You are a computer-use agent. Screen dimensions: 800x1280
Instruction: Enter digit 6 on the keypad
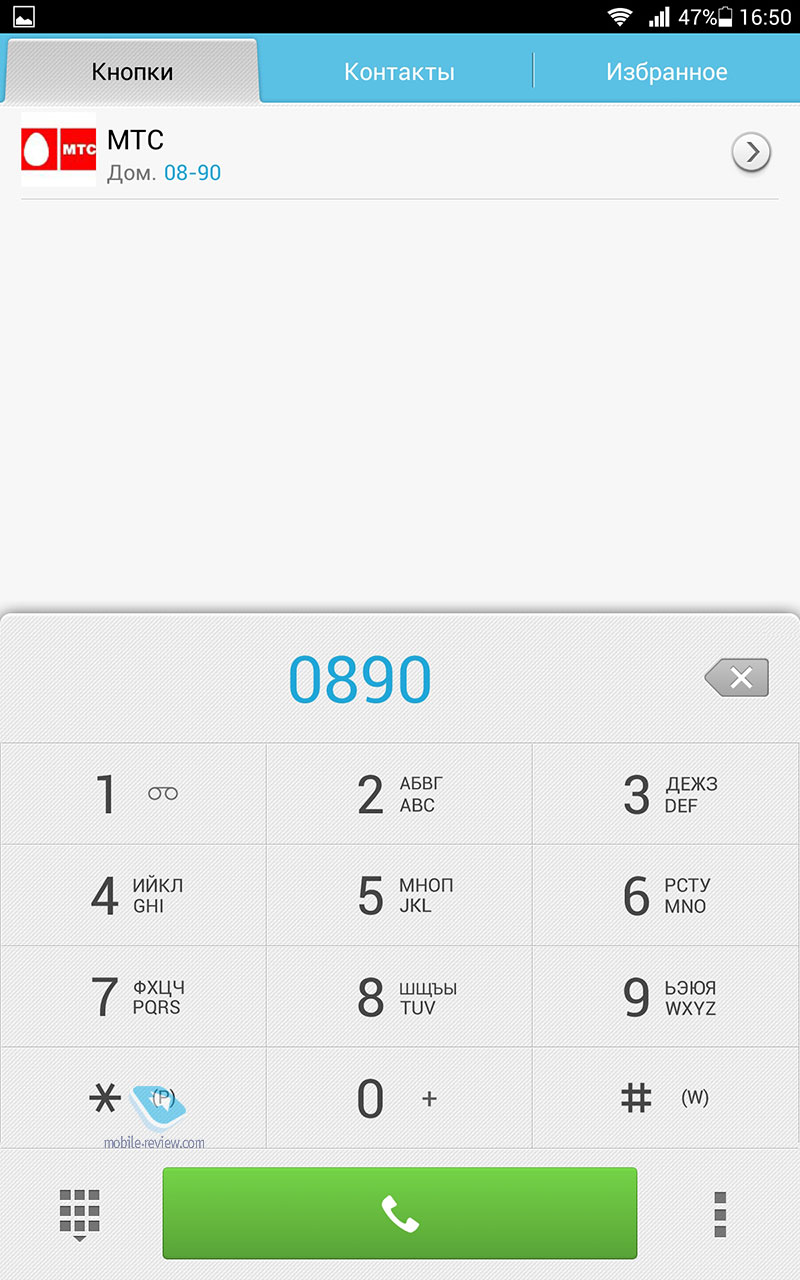(x=666, y=895)
